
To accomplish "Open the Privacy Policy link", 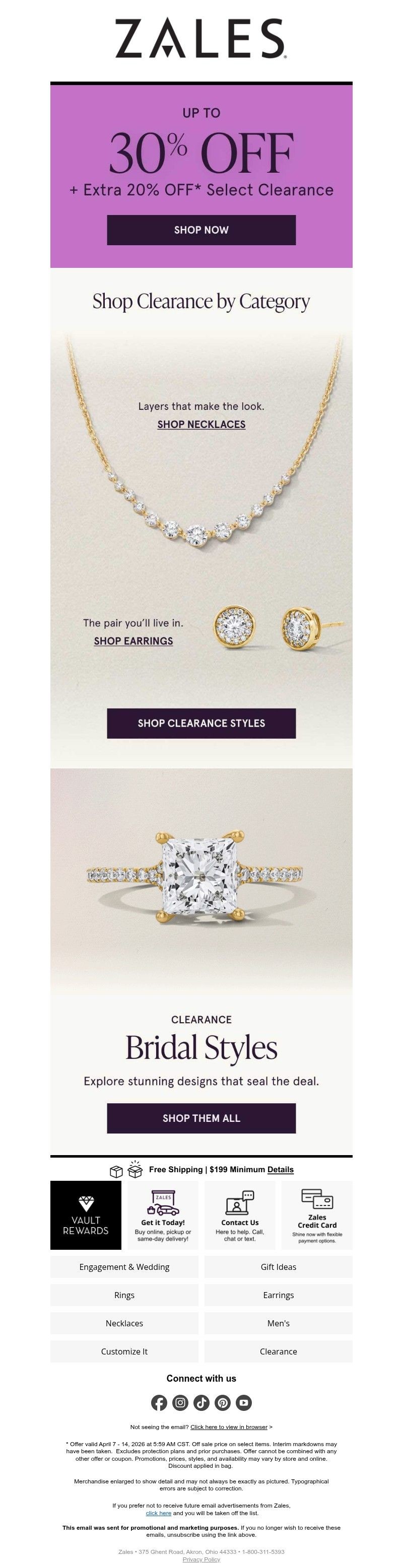I will (x=201, y=1559).
